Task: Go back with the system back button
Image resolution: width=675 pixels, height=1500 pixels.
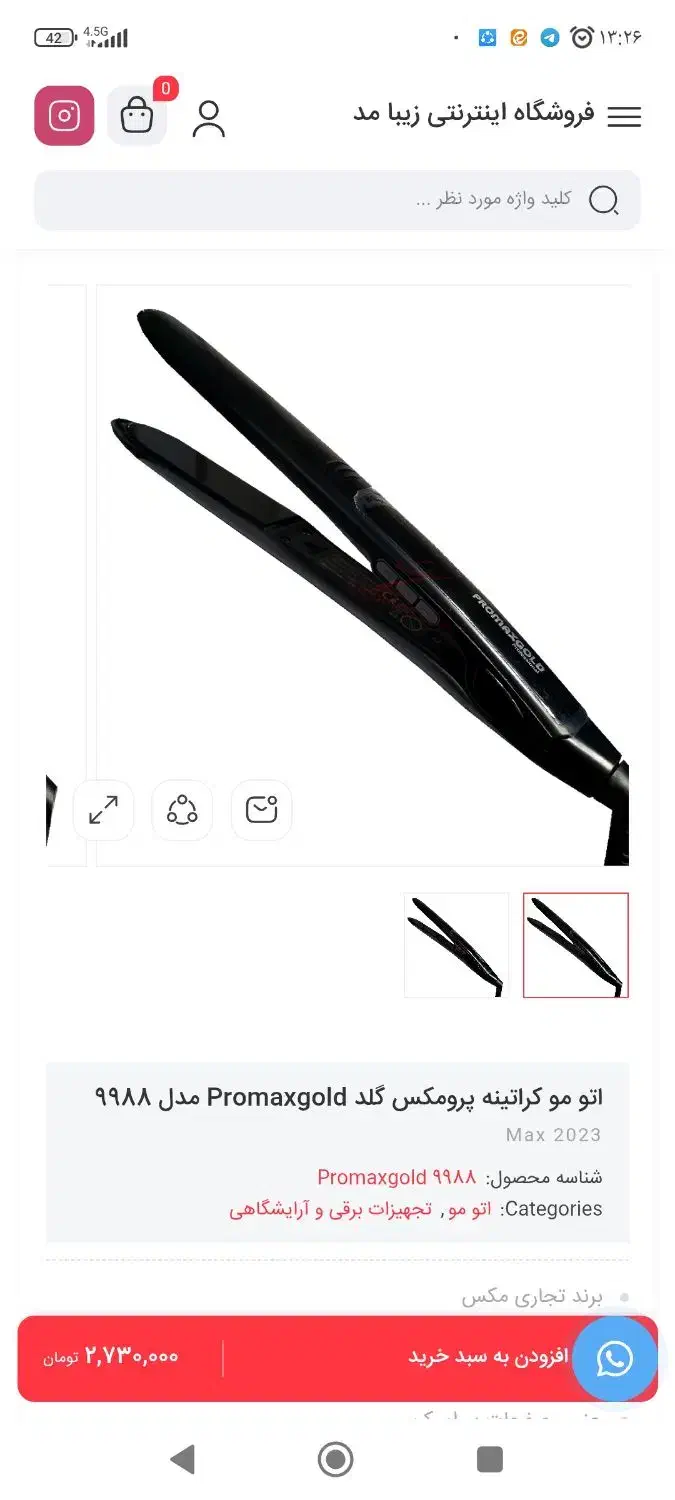Action: click(x=182, y=1459)
